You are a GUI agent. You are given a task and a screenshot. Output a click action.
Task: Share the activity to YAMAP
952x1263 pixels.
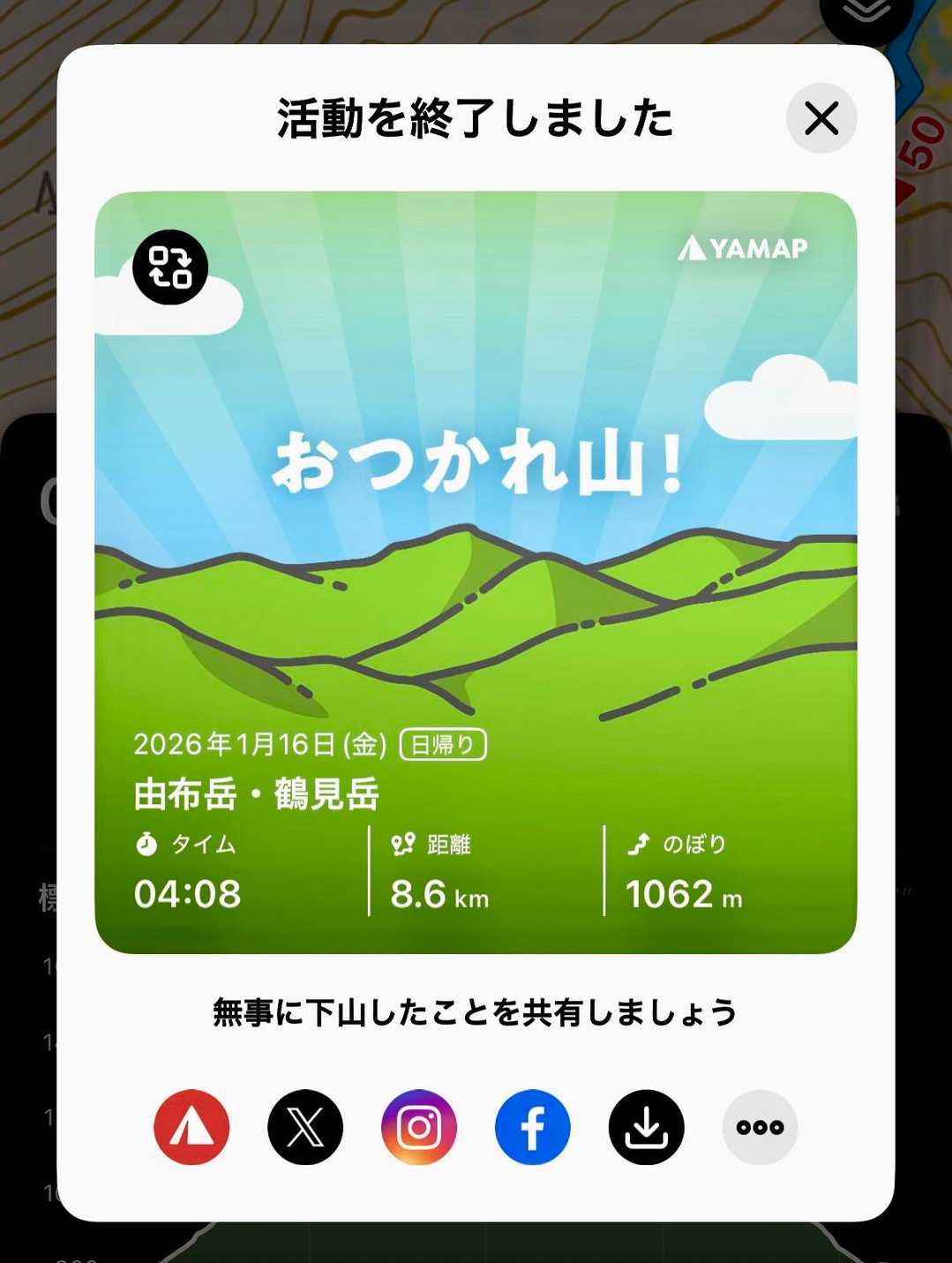click(x=191, y=1127)
